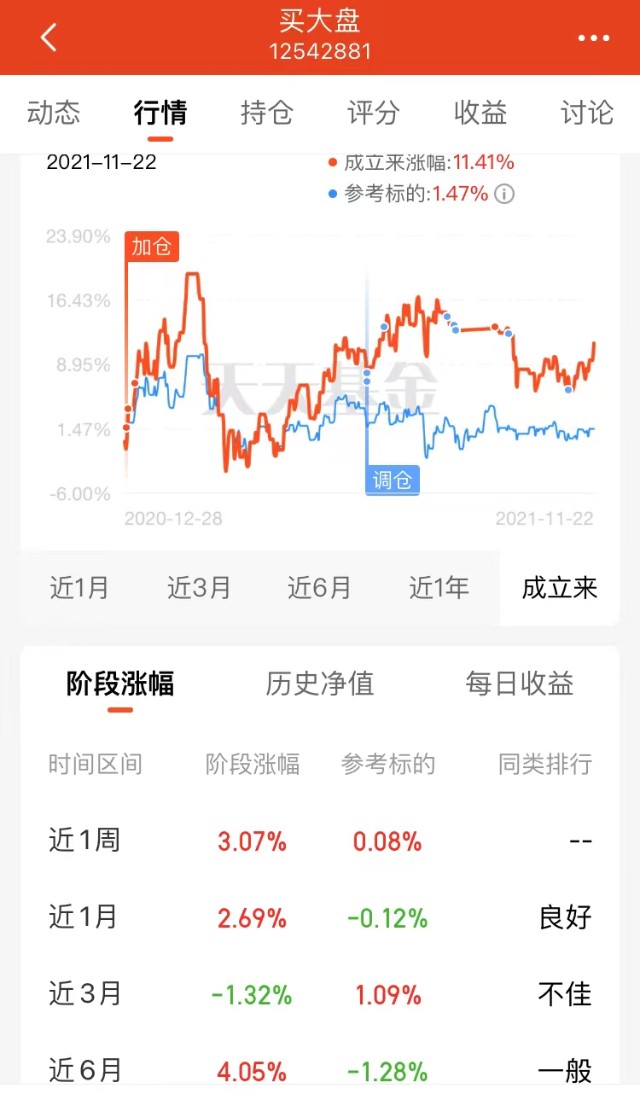Select the 近6月 chart range
The width and height of the screenshot is (640, 1094).
[x=319, y=587]
